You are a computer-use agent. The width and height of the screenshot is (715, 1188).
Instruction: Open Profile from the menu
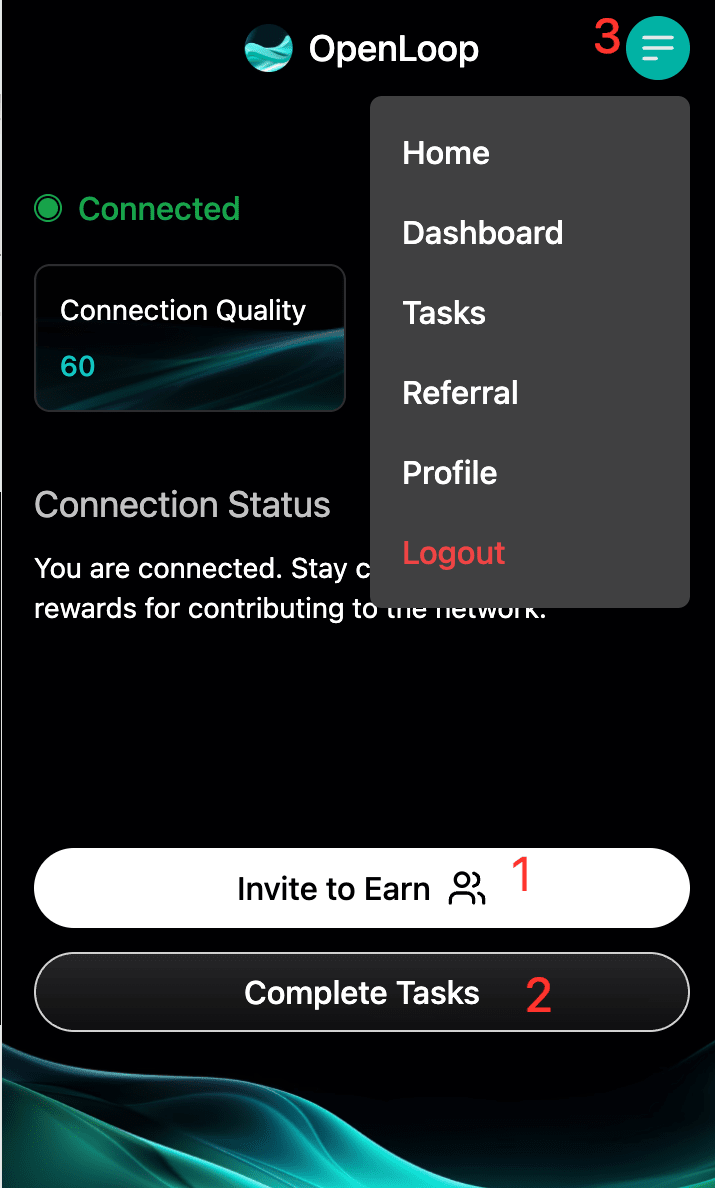tap(449, 473)
